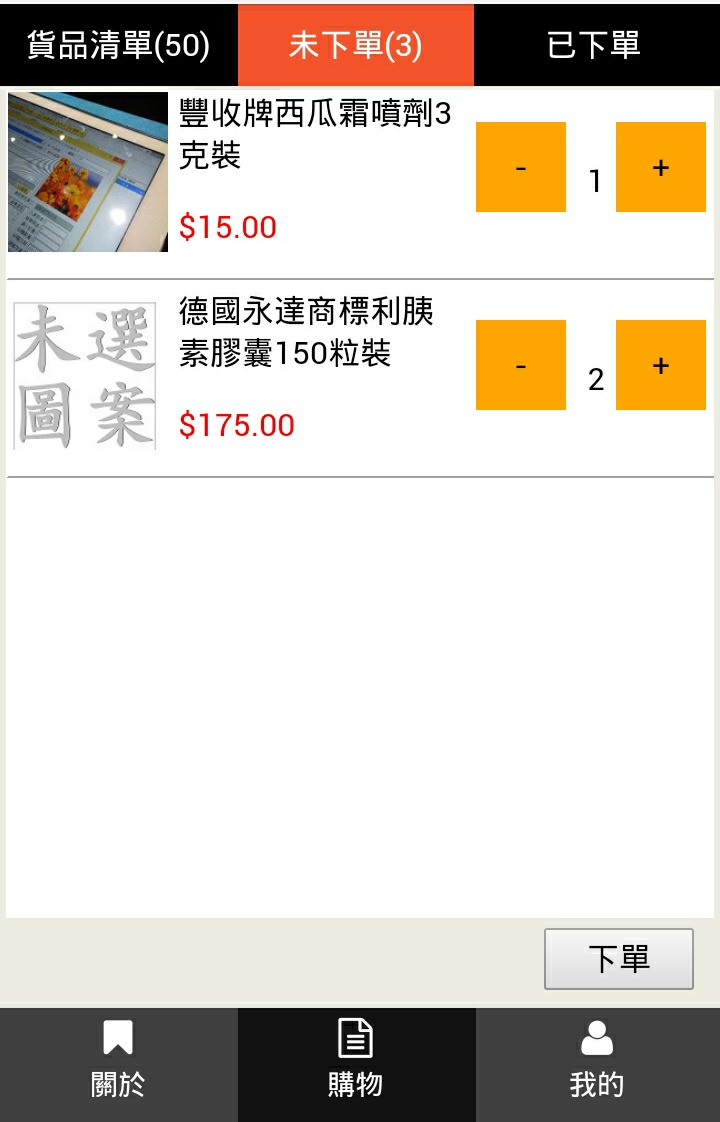This screenshot has width=720, height=1122.
Task: Tap the 下單 button to place order
Action: pyautogui.click(x=618, y=958)
